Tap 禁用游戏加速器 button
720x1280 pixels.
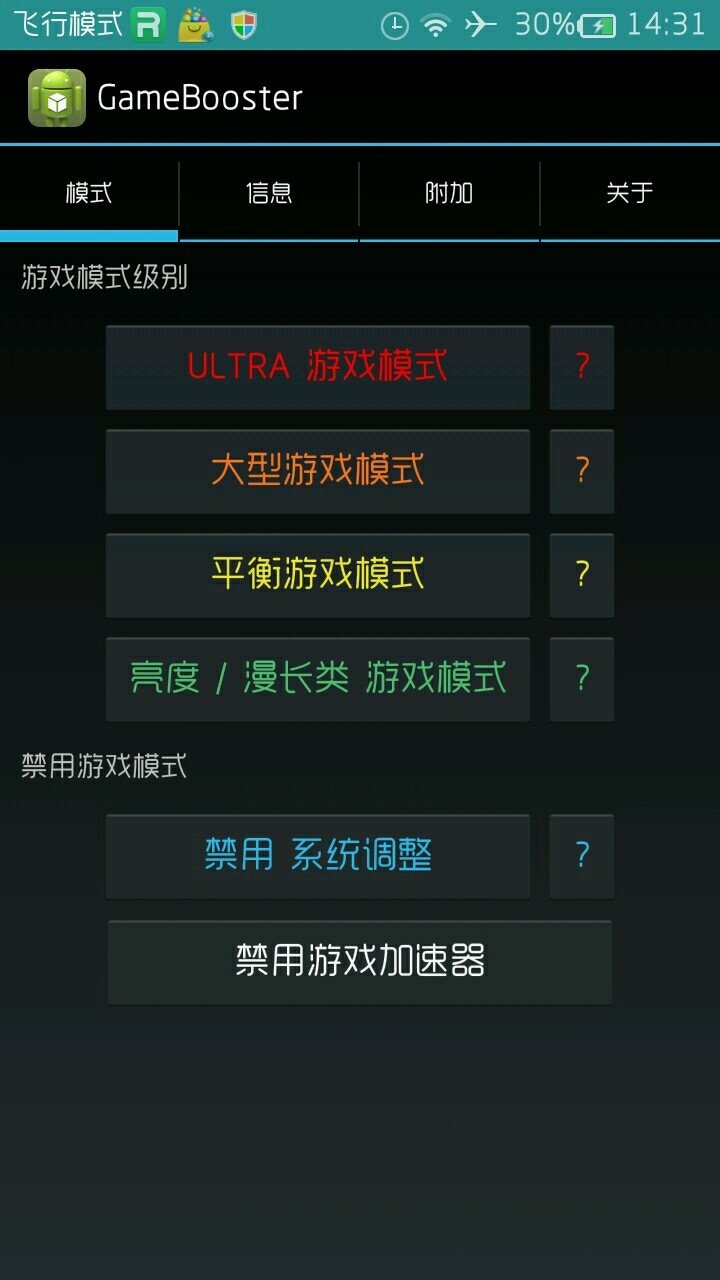point(360,962)
